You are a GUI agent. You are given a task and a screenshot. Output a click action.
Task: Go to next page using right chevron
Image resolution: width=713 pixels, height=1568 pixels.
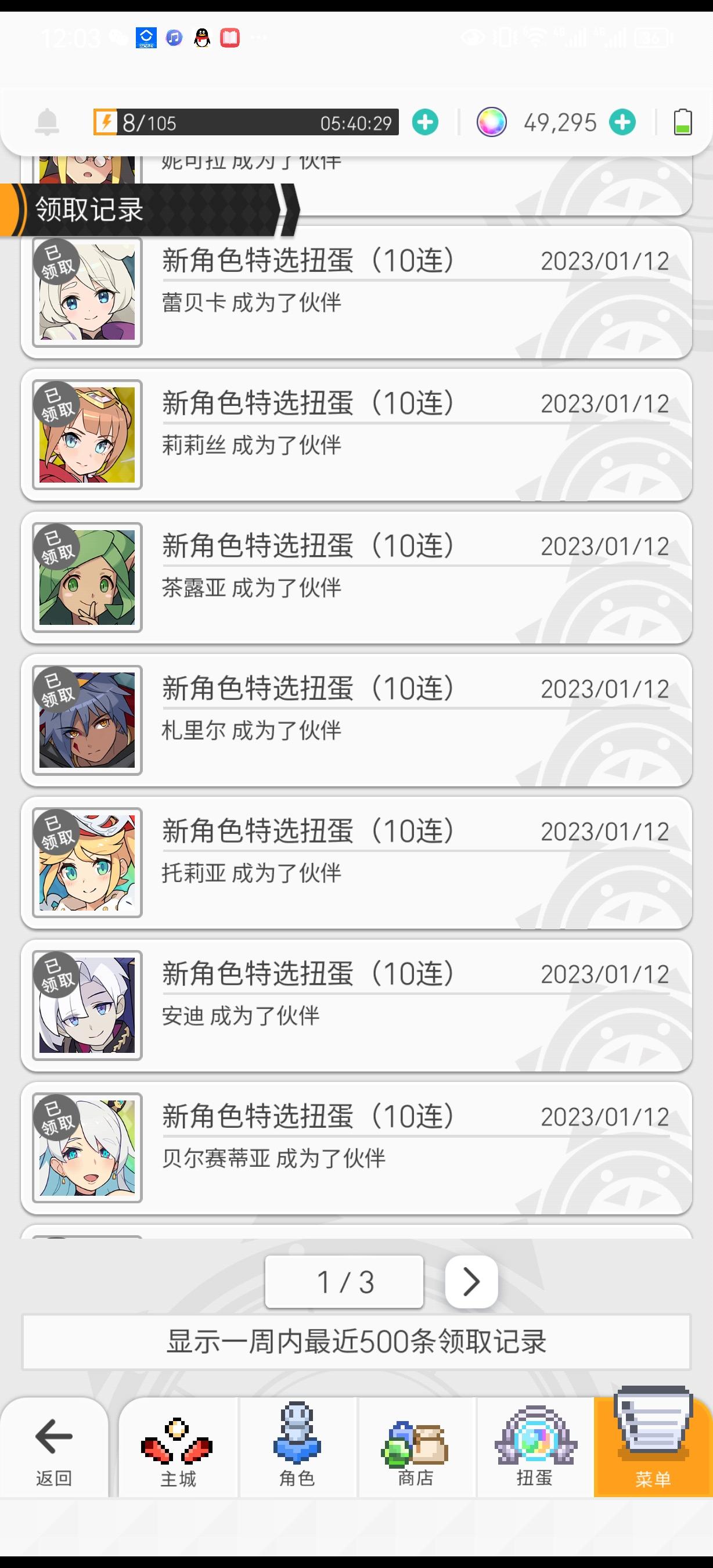[x=470, y=1280]
